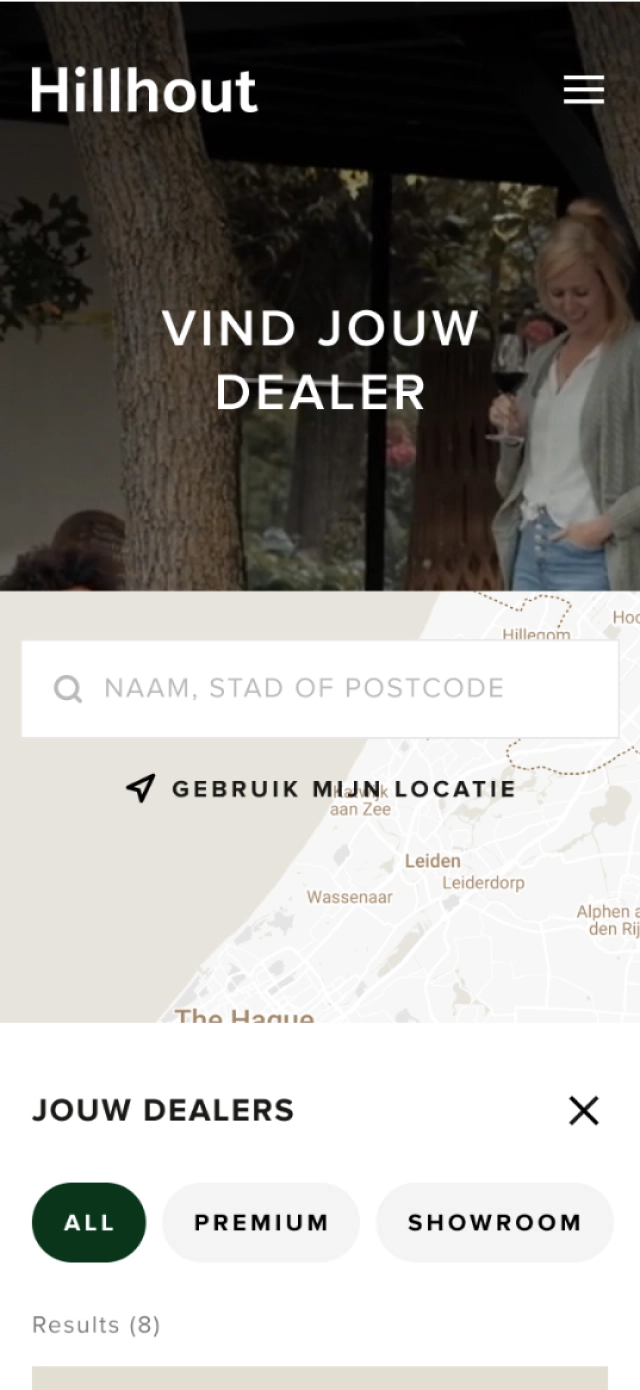
Task: Use my location via Gebruik mijn locatie
Action: (320, 789)
